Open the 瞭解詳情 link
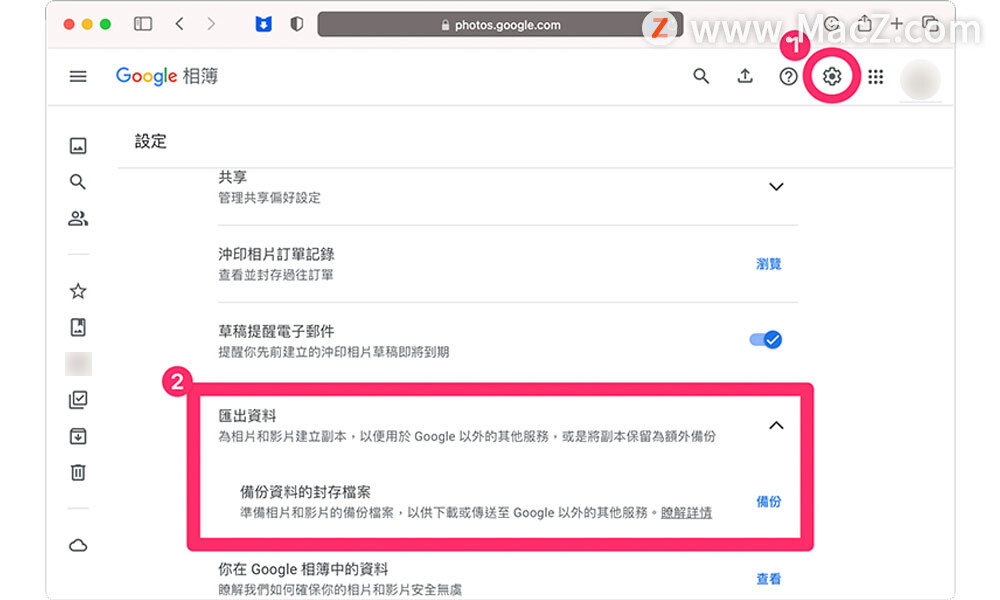Viewport: 1000px width, 600px height. [x=686, y=513]
